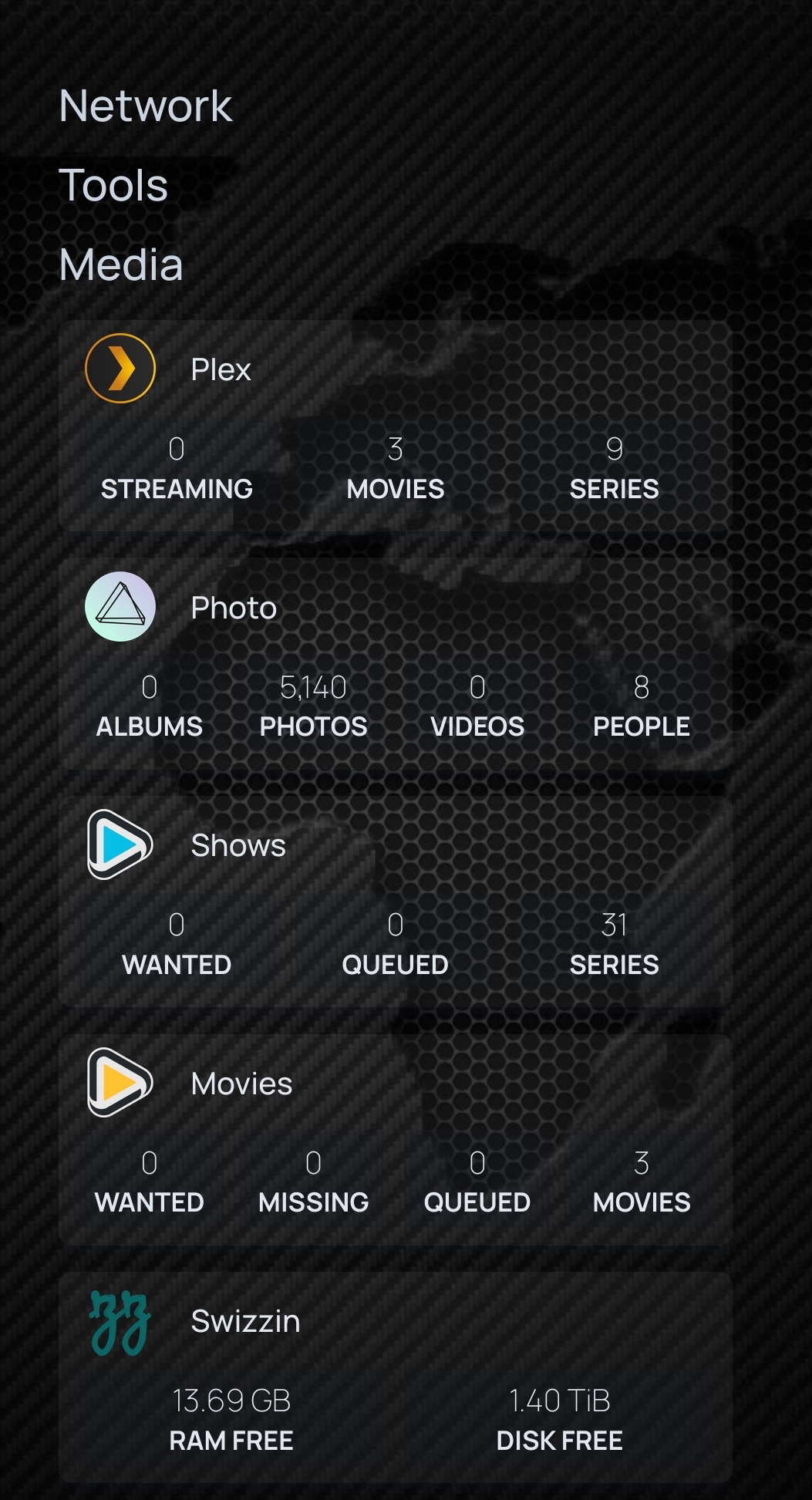
Task: Select the Shows widget play button icon
Action: (120, 844)
